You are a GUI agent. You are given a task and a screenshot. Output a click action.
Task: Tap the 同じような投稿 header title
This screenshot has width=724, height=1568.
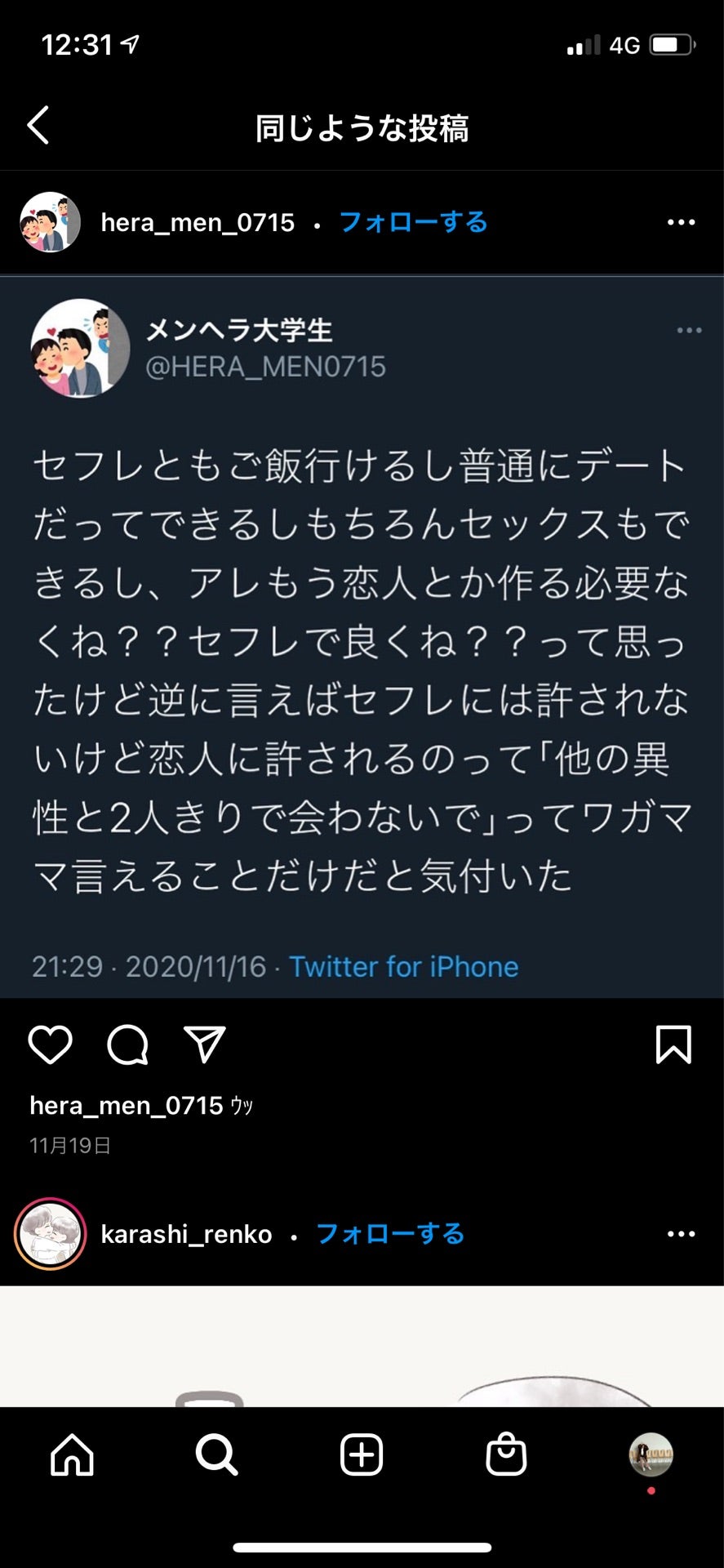pyautogui.click(x=362, y=127)
